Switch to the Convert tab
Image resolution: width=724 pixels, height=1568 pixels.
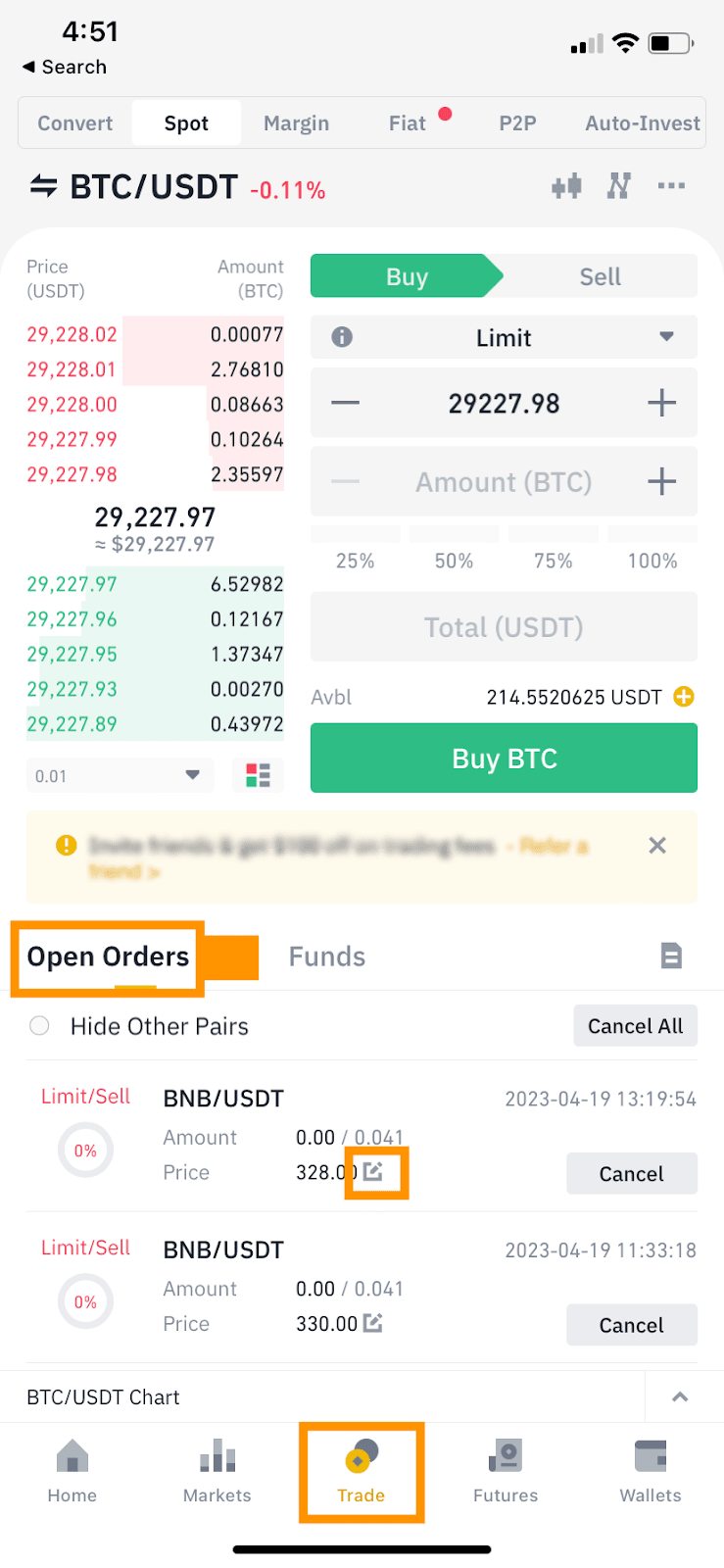click(75, 123)
